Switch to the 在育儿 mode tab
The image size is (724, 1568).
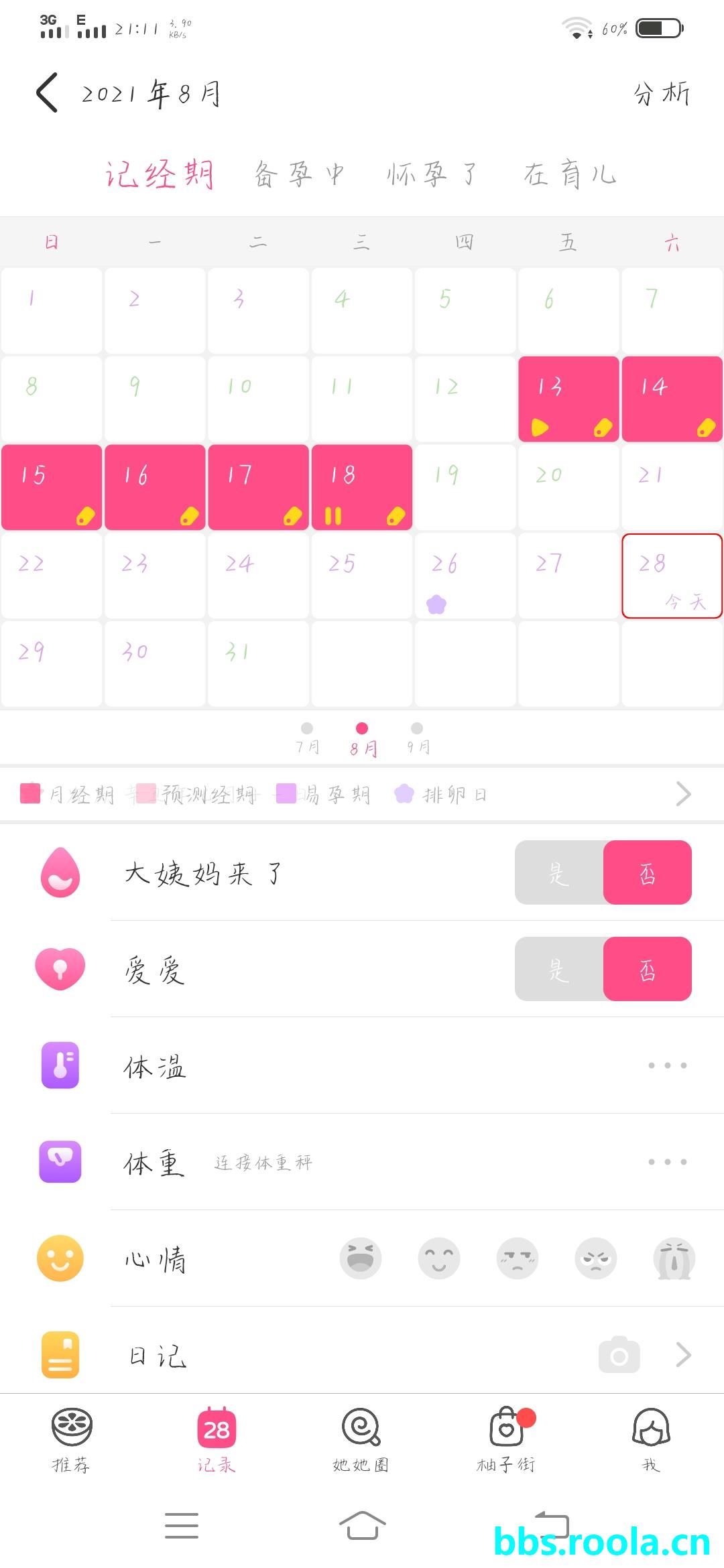pyautogui.click(x=570, y=174)
